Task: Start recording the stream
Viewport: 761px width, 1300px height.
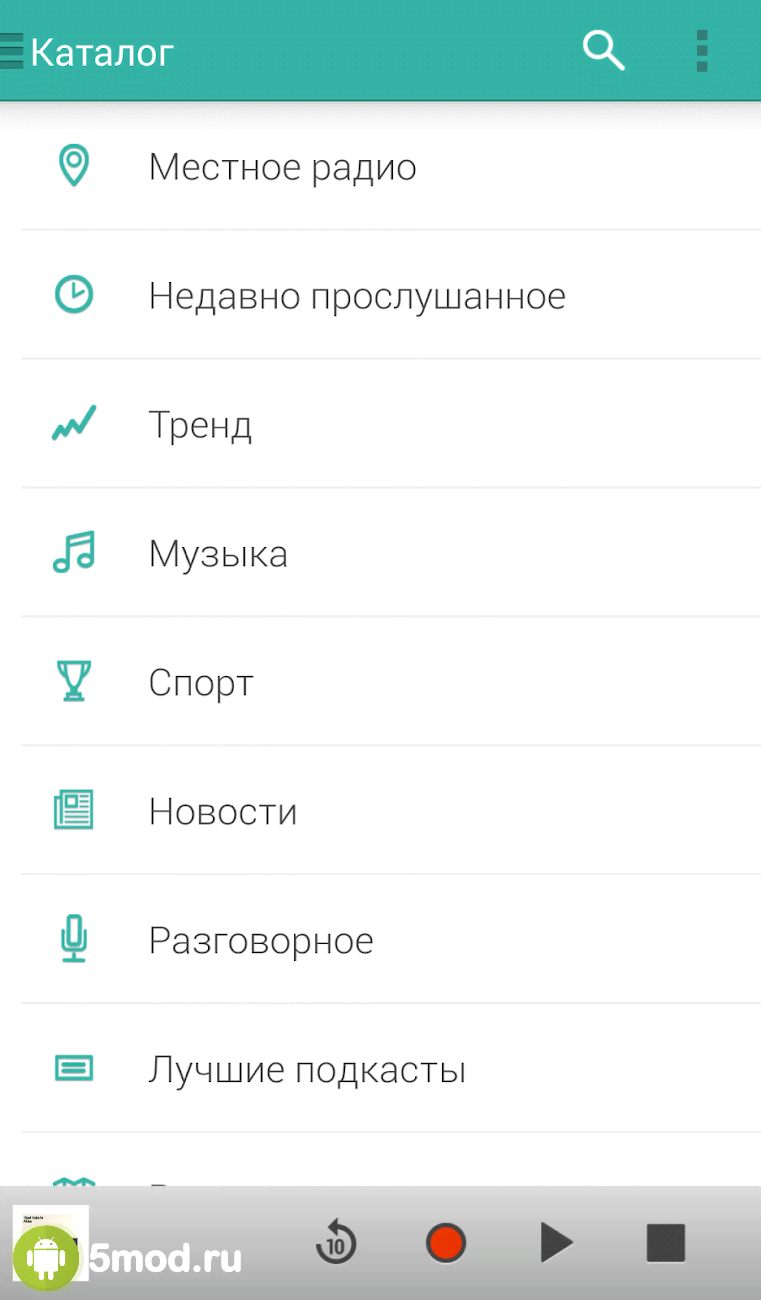Action: click(x=446, y=1243)
